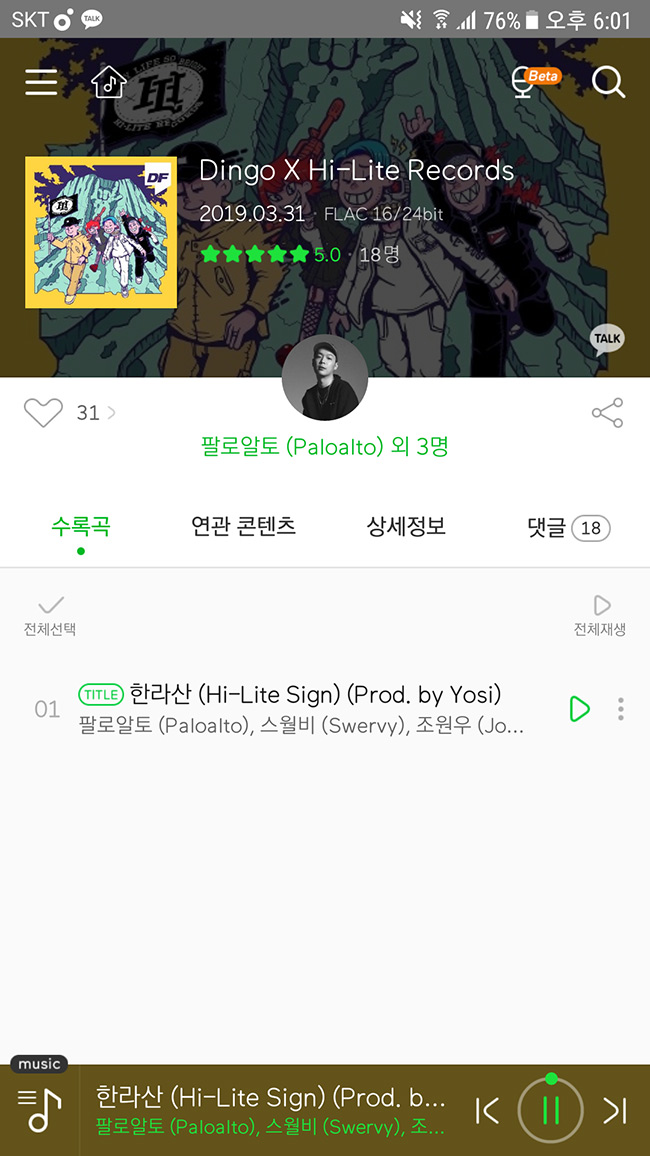
Task: Switch to the 상세정보 tab
Action: (x=406, y=526)
